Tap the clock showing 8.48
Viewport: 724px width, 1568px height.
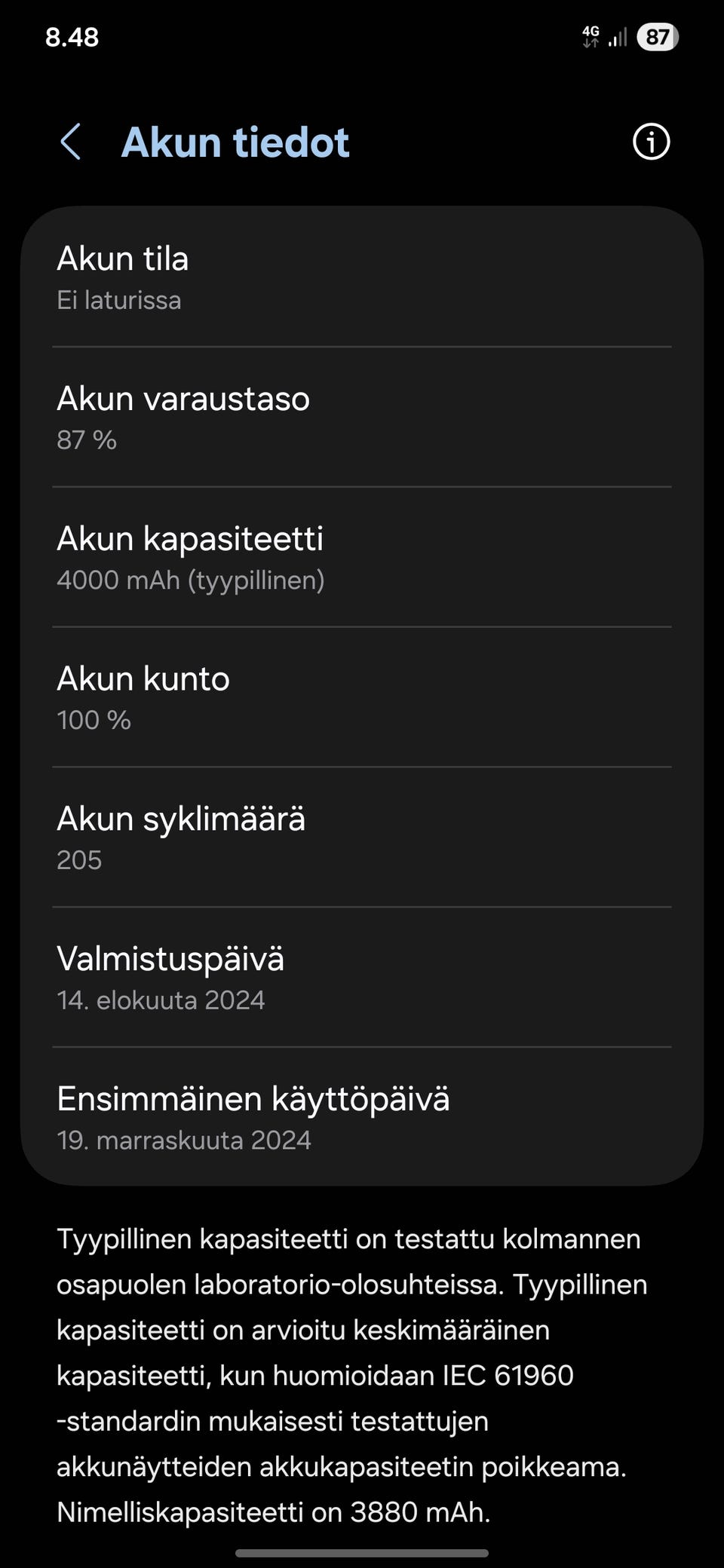(x=72, y=38)
